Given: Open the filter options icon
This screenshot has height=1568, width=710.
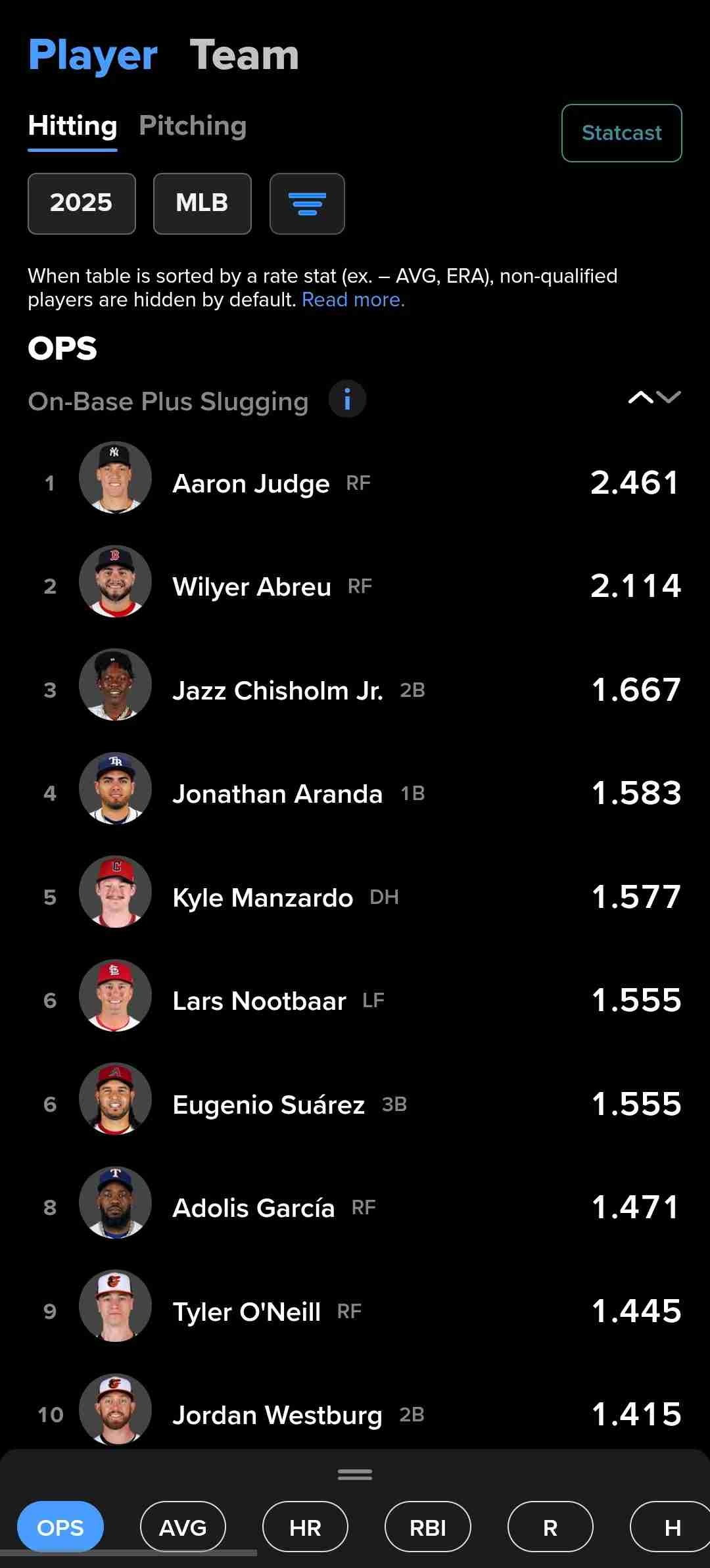Looking at the screenshot, I should click(x=307, y=203).
